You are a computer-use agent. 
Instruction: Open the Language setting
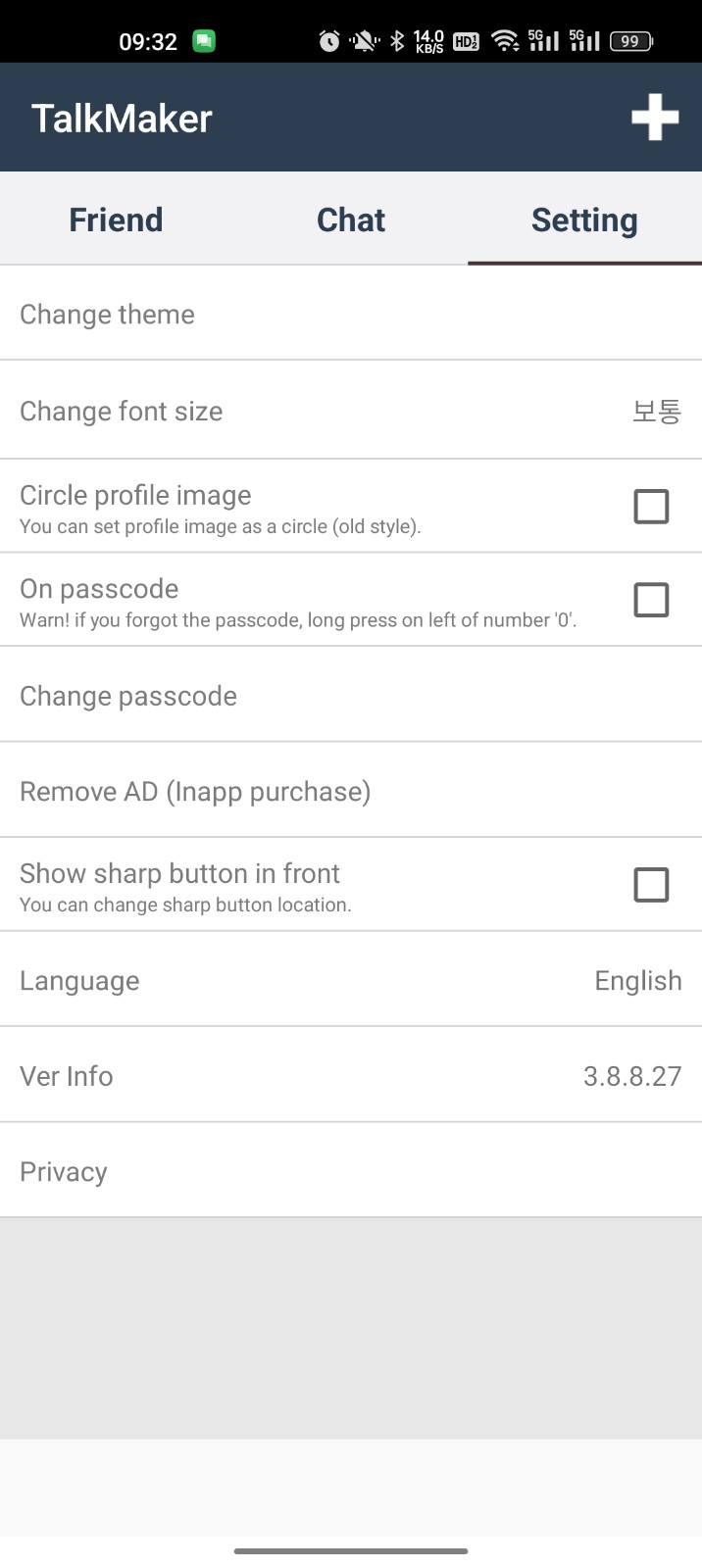pyautogui.click(x=351, y=981)
